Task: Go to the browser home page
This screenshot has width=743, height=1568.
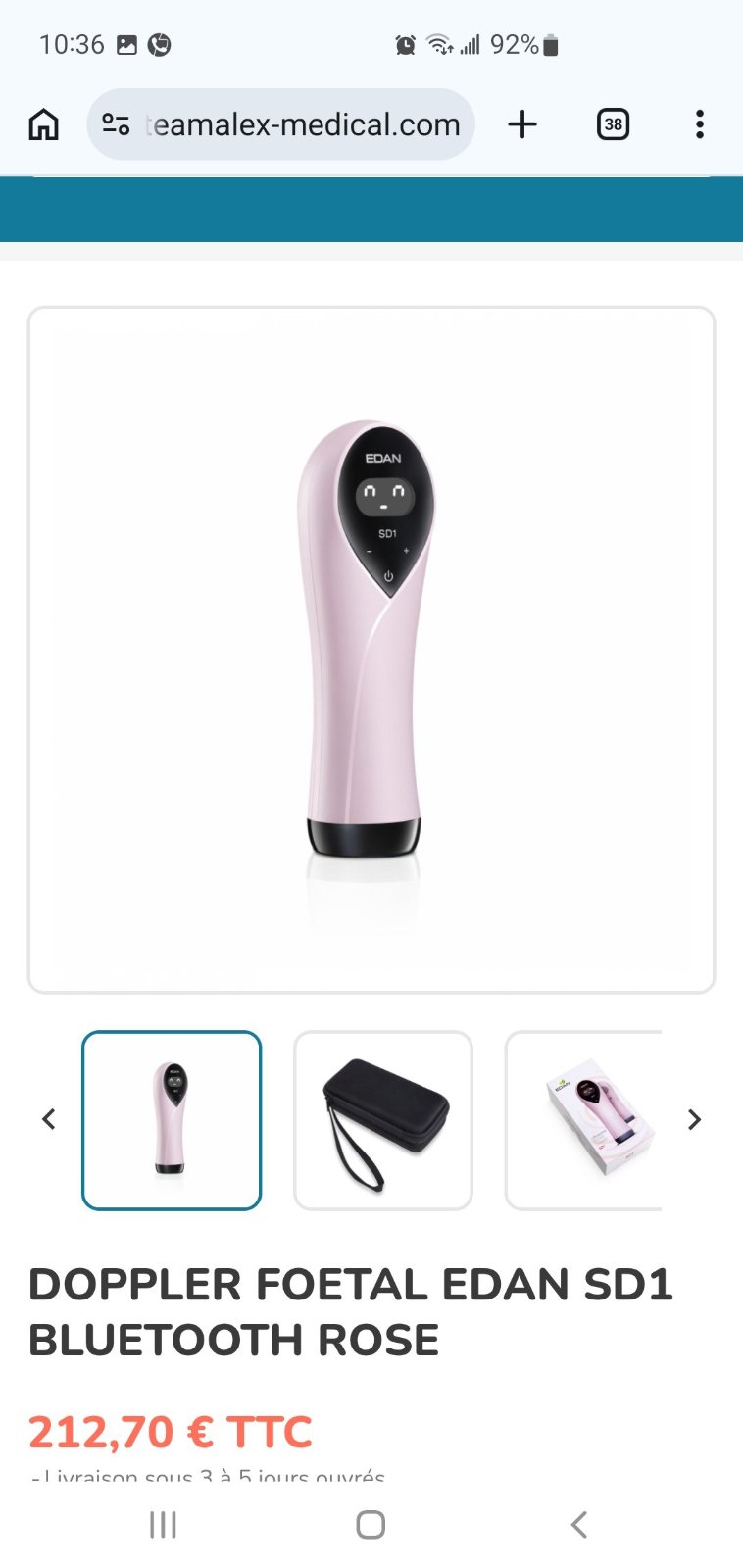Action: click(43, 124)
